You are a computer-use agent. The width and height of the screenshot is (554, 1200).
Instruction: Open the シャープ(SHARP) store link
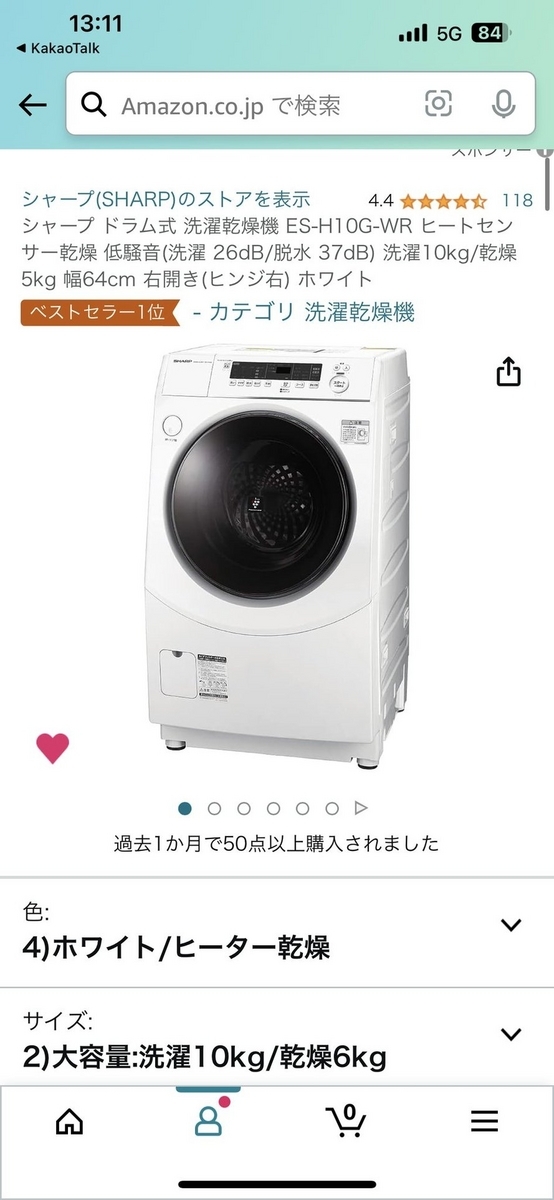pos(166,199)
